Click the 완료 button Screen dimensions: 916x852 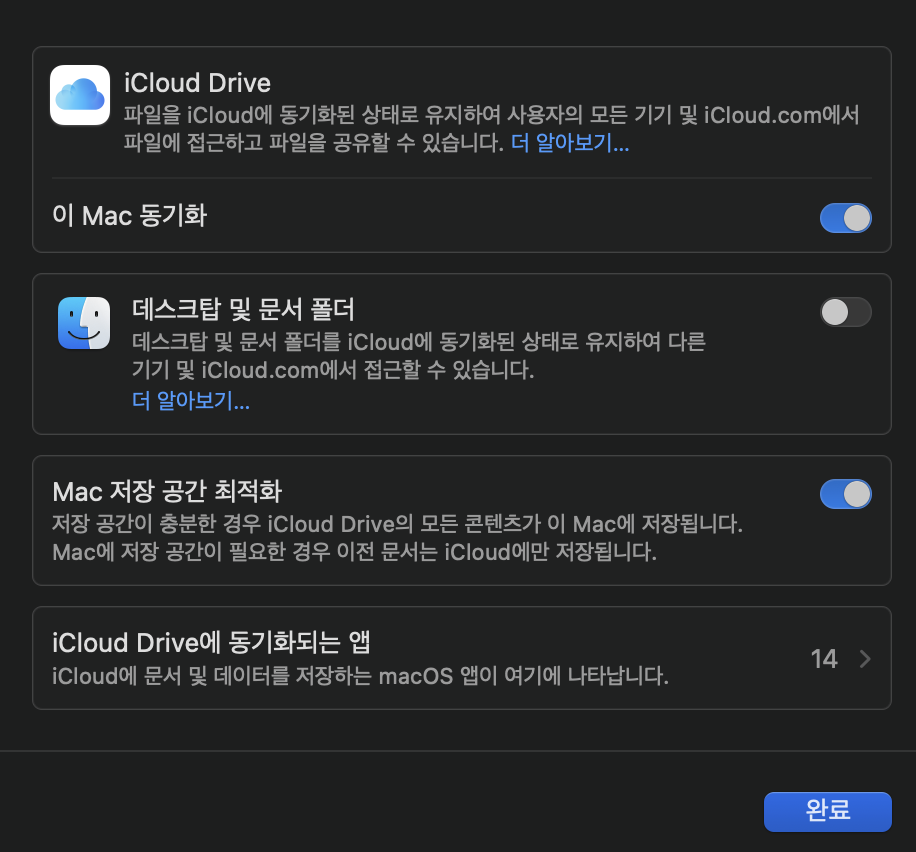pyautogui.click(x=827, y=811)
